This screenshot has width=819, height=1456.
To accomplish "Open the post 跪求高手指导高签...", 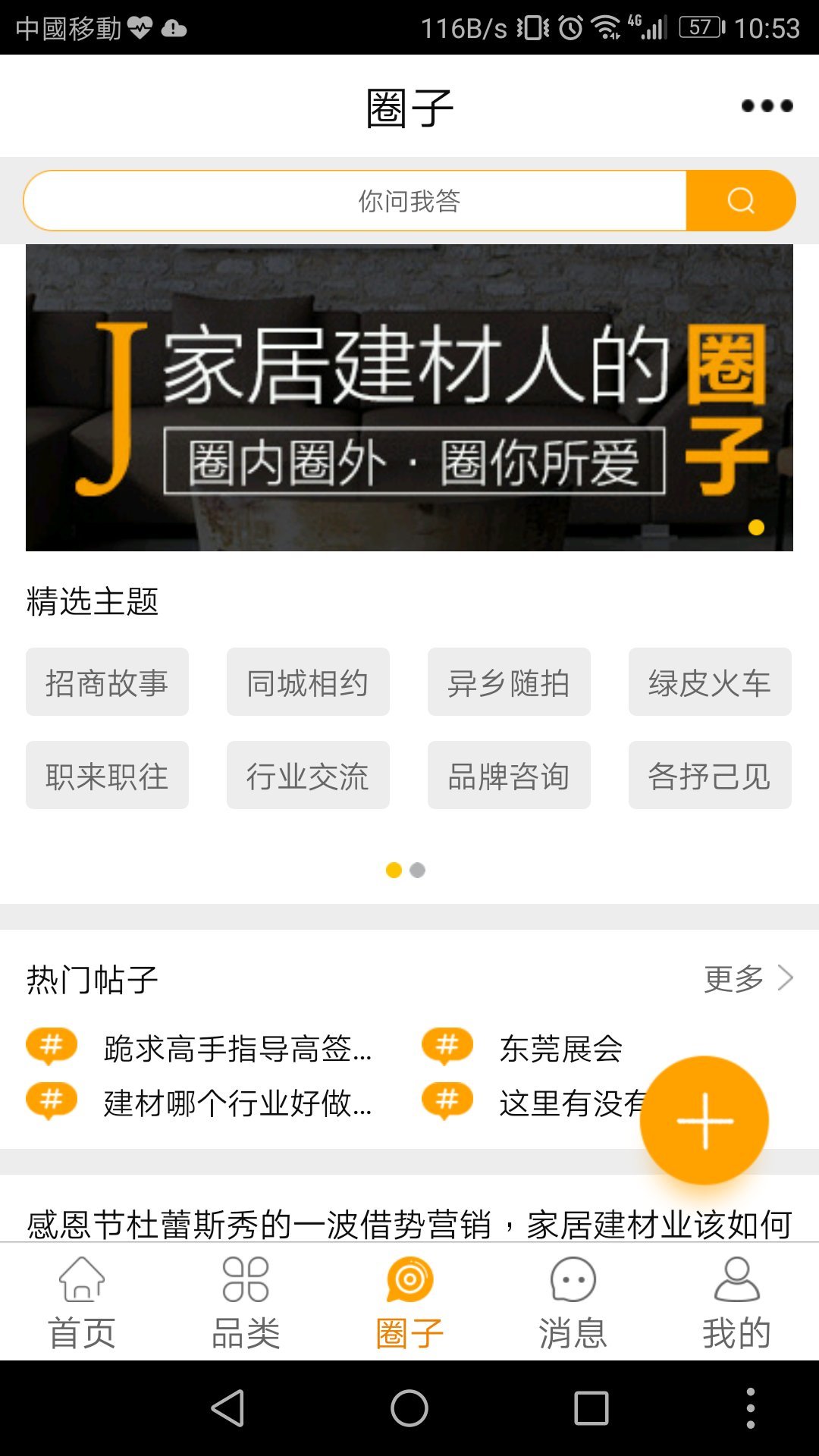I will (237, 1049).
